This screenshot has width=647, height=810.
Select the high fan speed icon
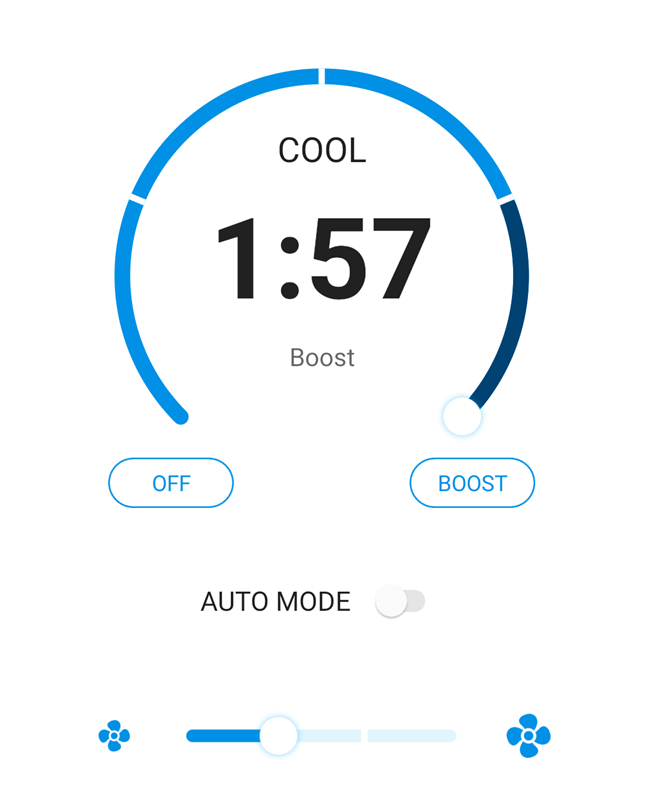coord(528,736)
